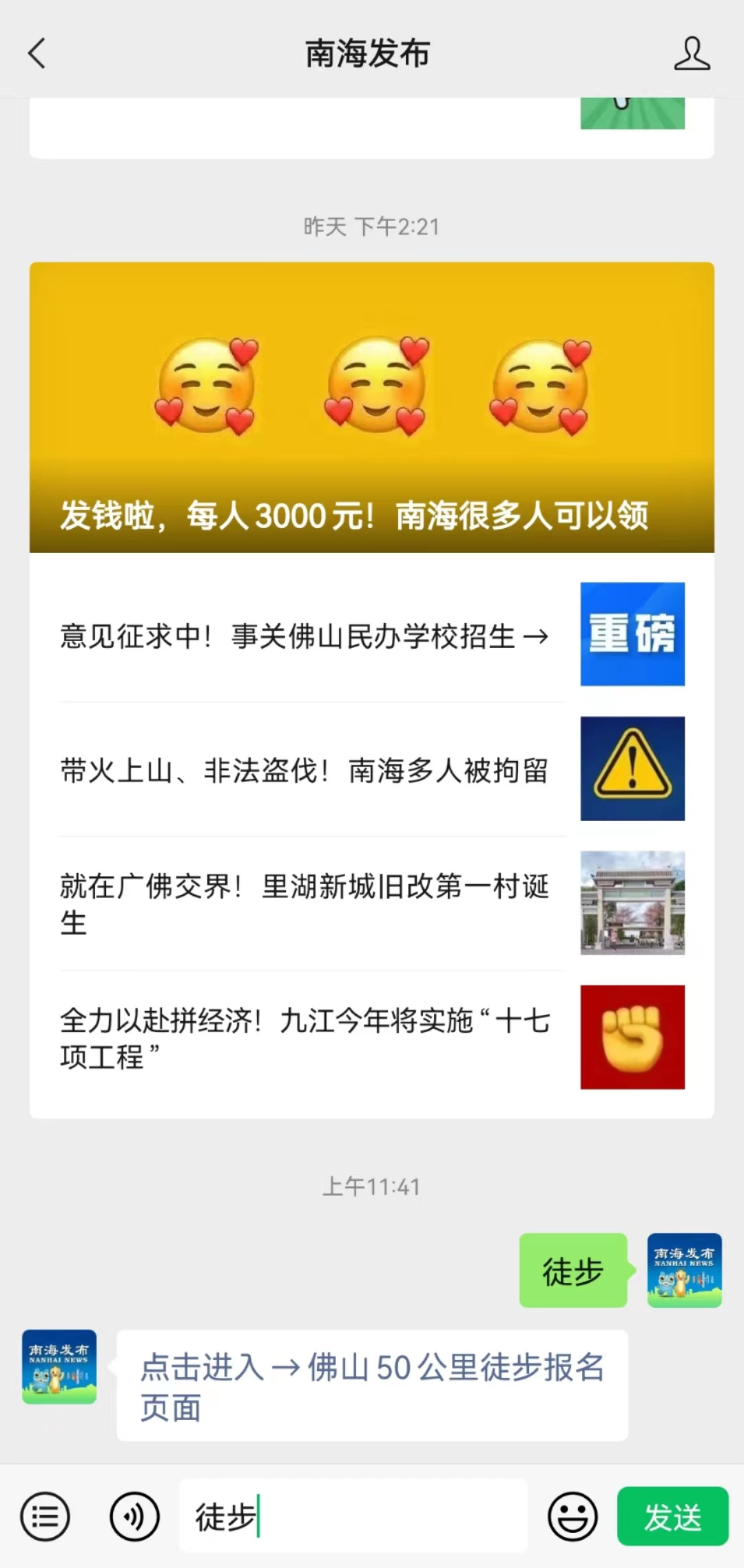Open the 佛山50公里徒步报名页面 link

point(372,1386)
